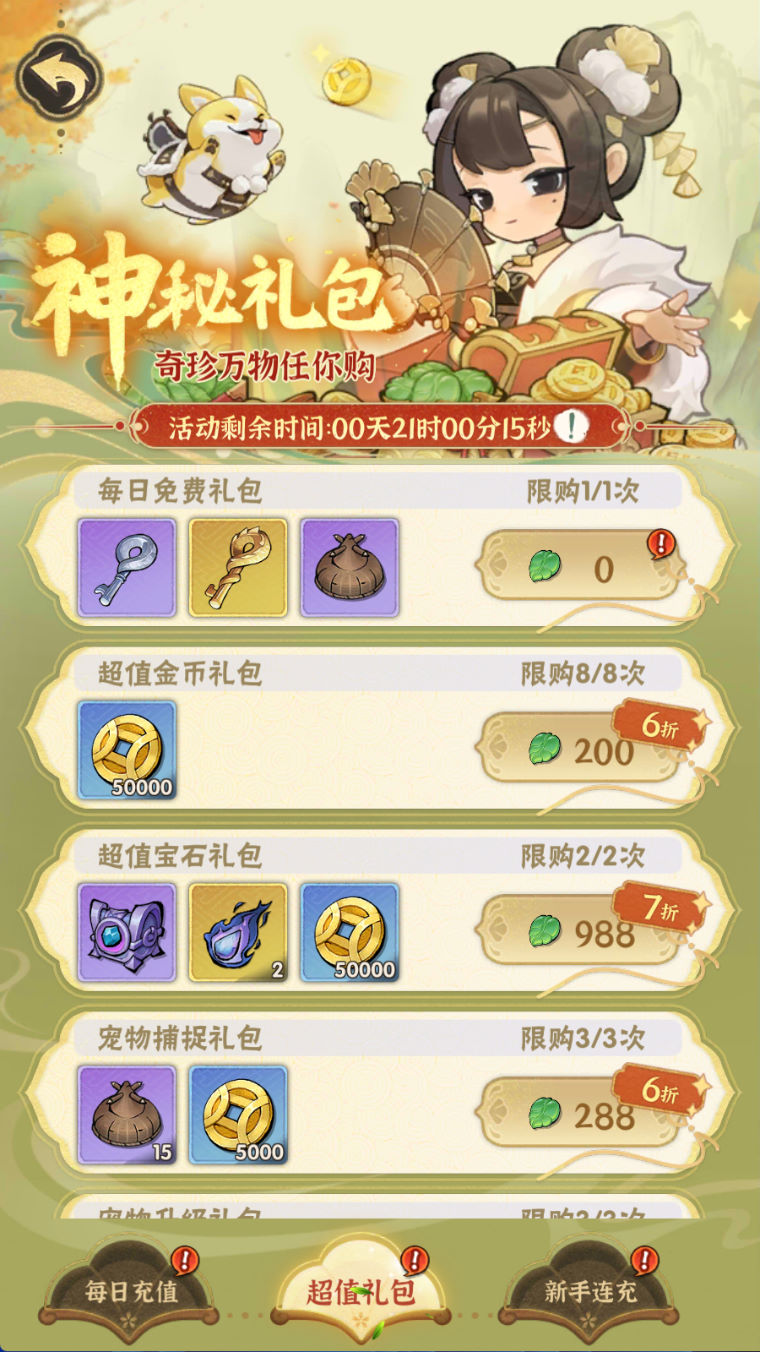760x1352 pixels.
Task: Switch to the 每日充值 tab
Action: coord(131,1290)
